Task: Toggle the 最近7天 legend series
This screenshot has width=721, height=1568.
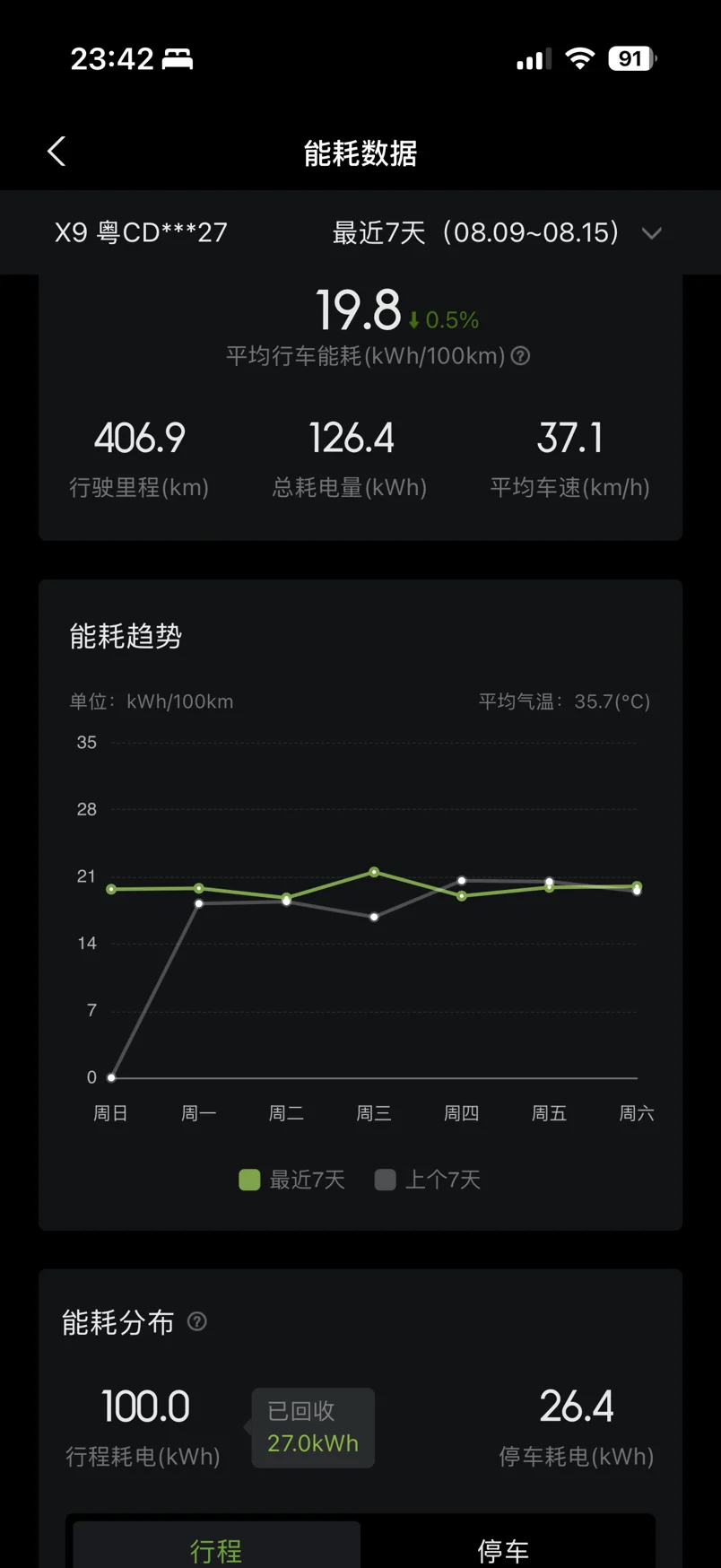Action: point(292,1180)
